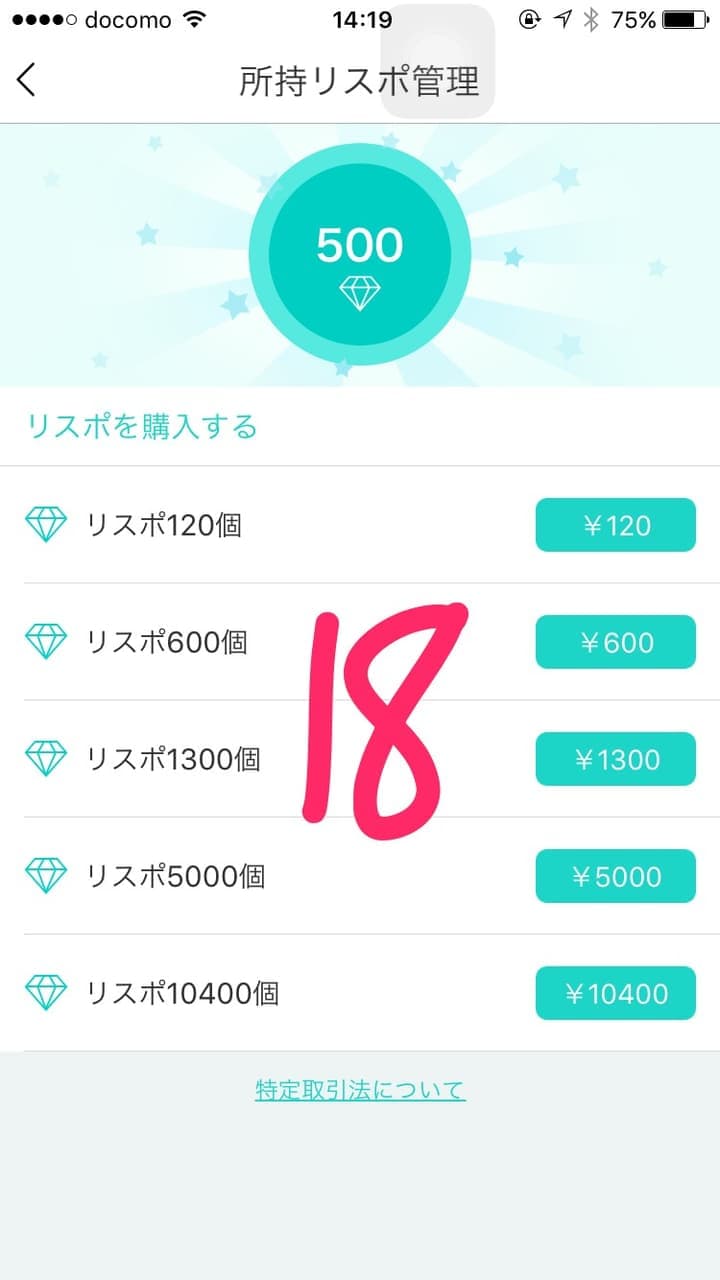Tap the diamond icon inside the 500 balance circle
This screenshot has width=720, height=1280.
point(361,294)
